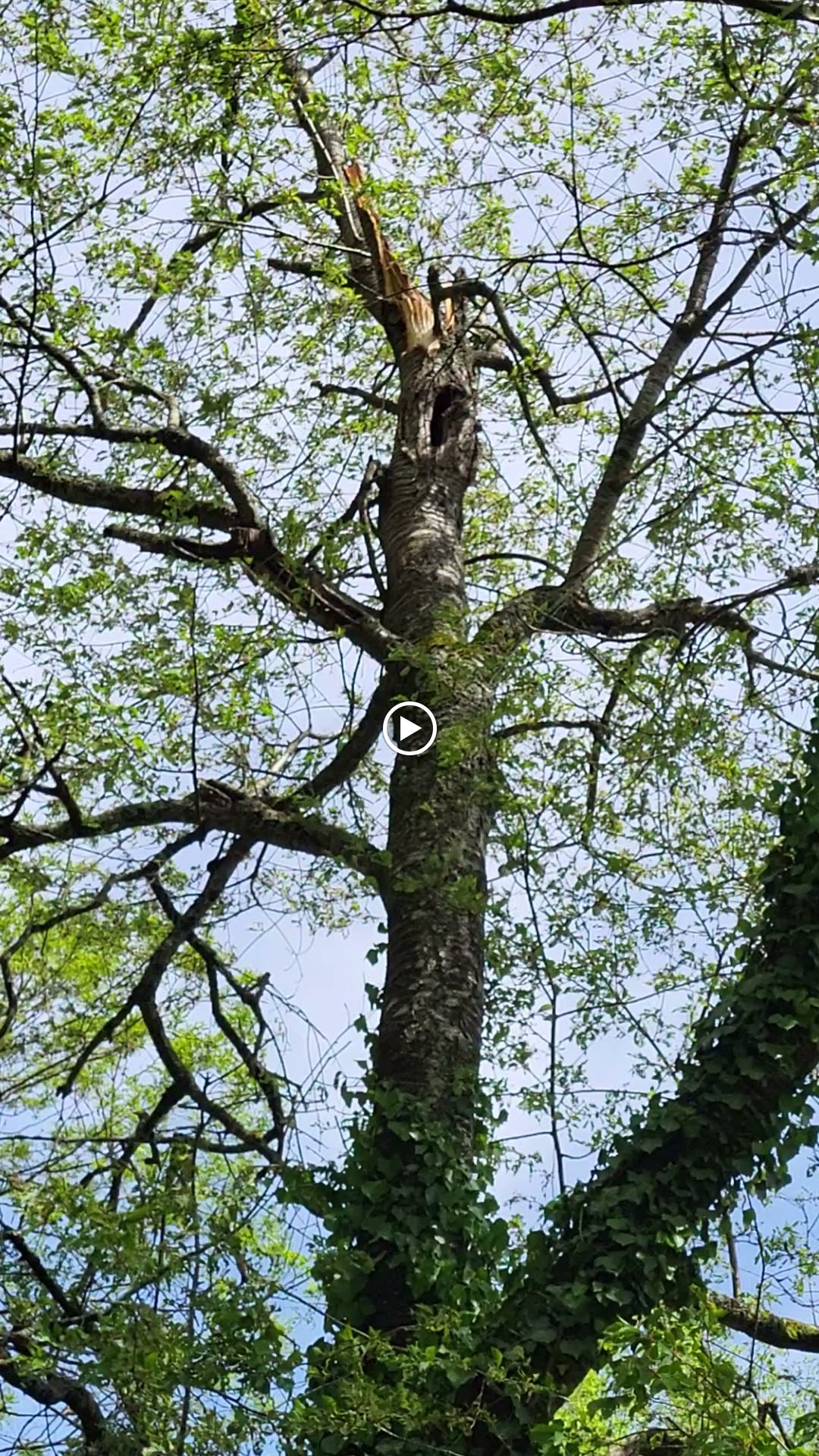This screenshot has width=819, height=1456.
Task: Play the tree video
Action: tap(409, 729)
